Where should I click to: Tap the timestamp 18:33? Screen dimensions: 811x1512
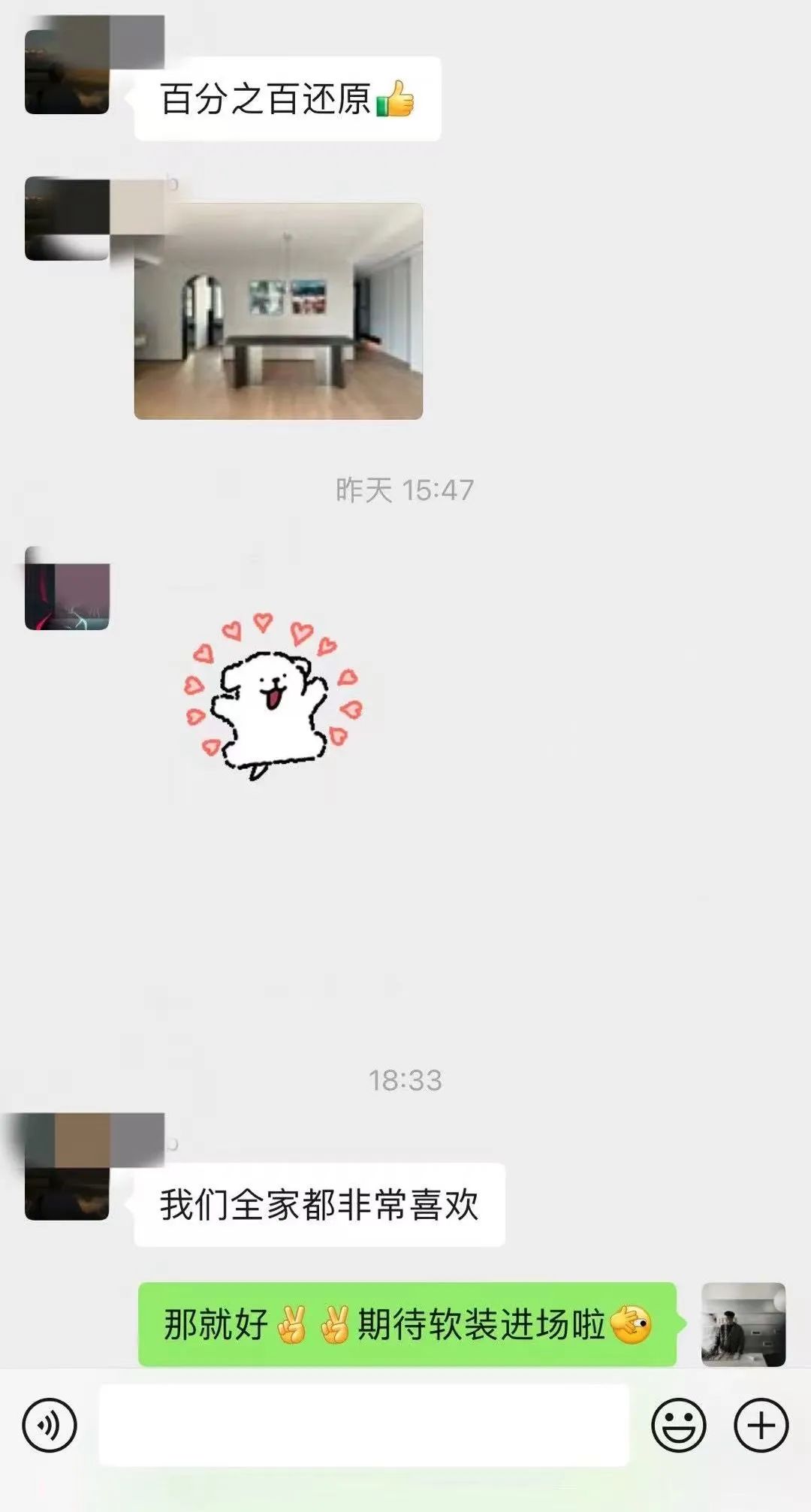[x=405, y=1079]
